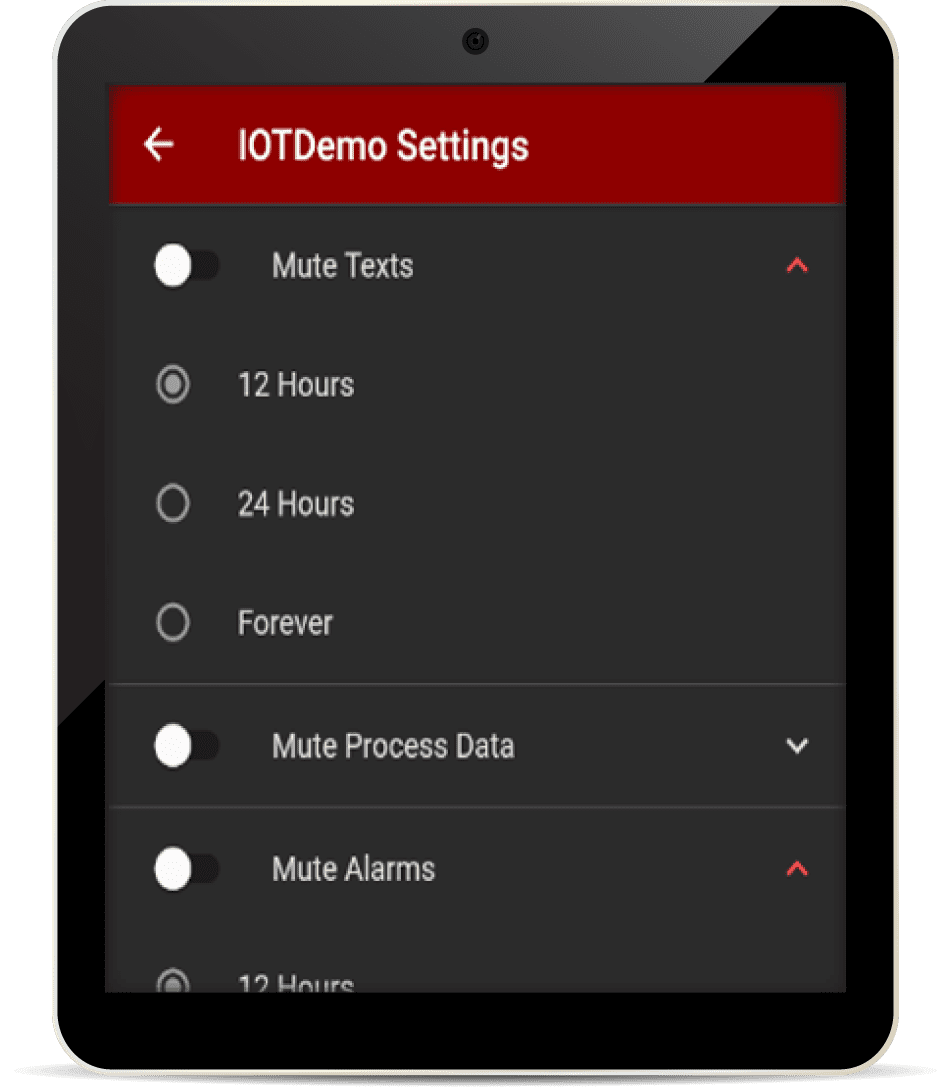Choose the 24 Hours mute duration

(x=173, y=503)
